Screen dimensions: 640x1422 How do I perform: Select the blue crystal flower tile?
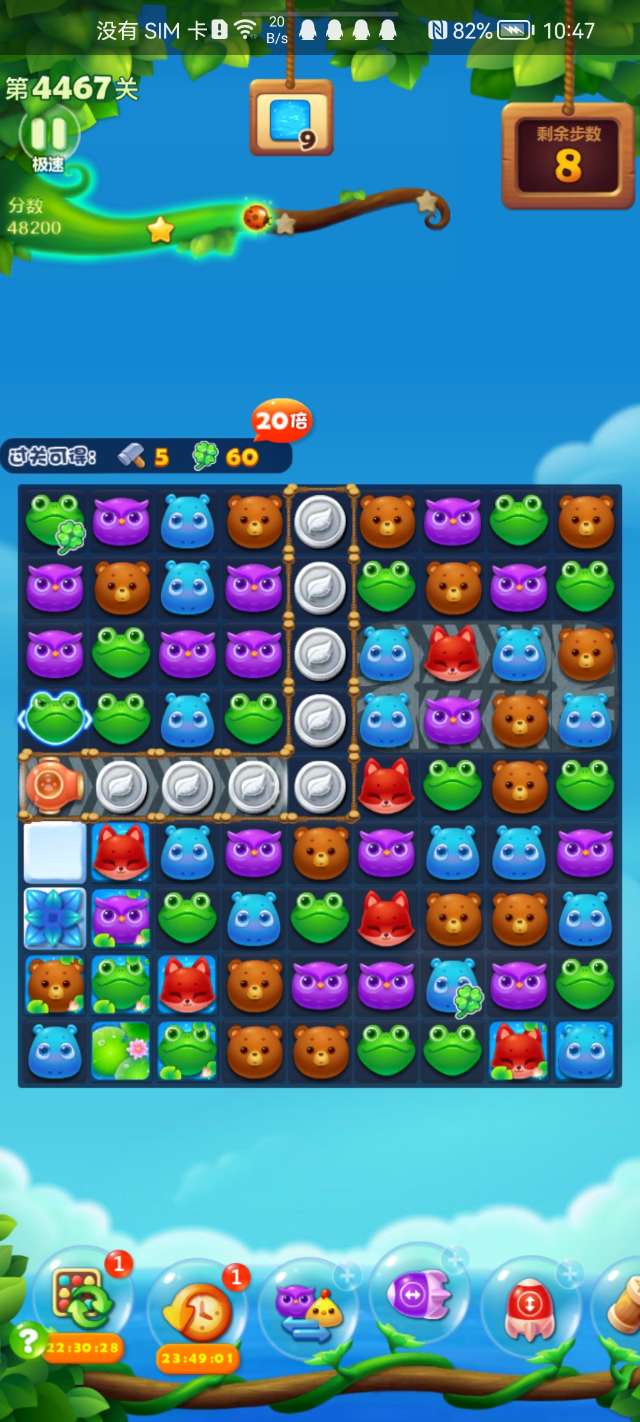click(54, 917)
